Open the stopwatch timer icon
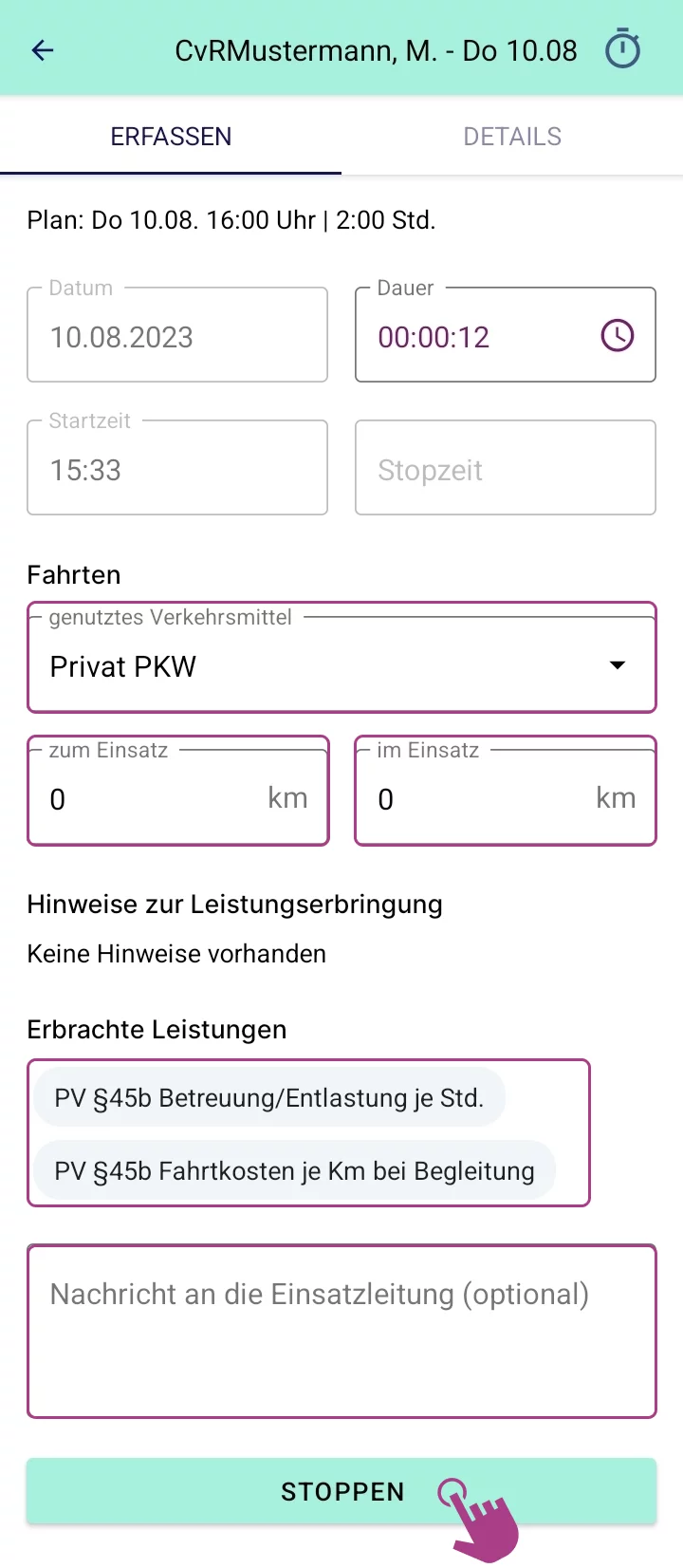This screenshot has height=1568, width=683. (x=623, y=49)
